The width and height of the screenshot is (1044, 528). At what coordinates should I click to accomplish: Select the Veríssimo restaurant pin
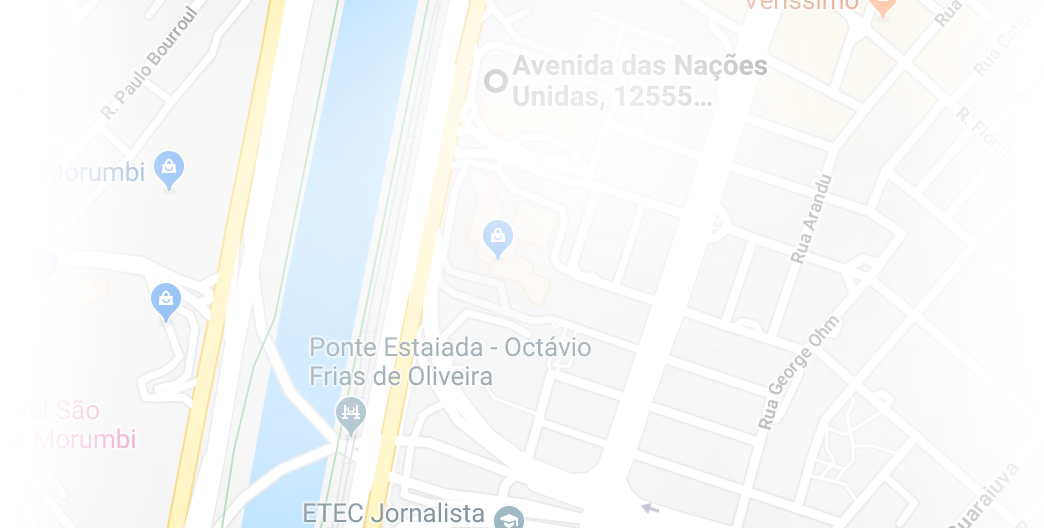[x=881, y=5]
